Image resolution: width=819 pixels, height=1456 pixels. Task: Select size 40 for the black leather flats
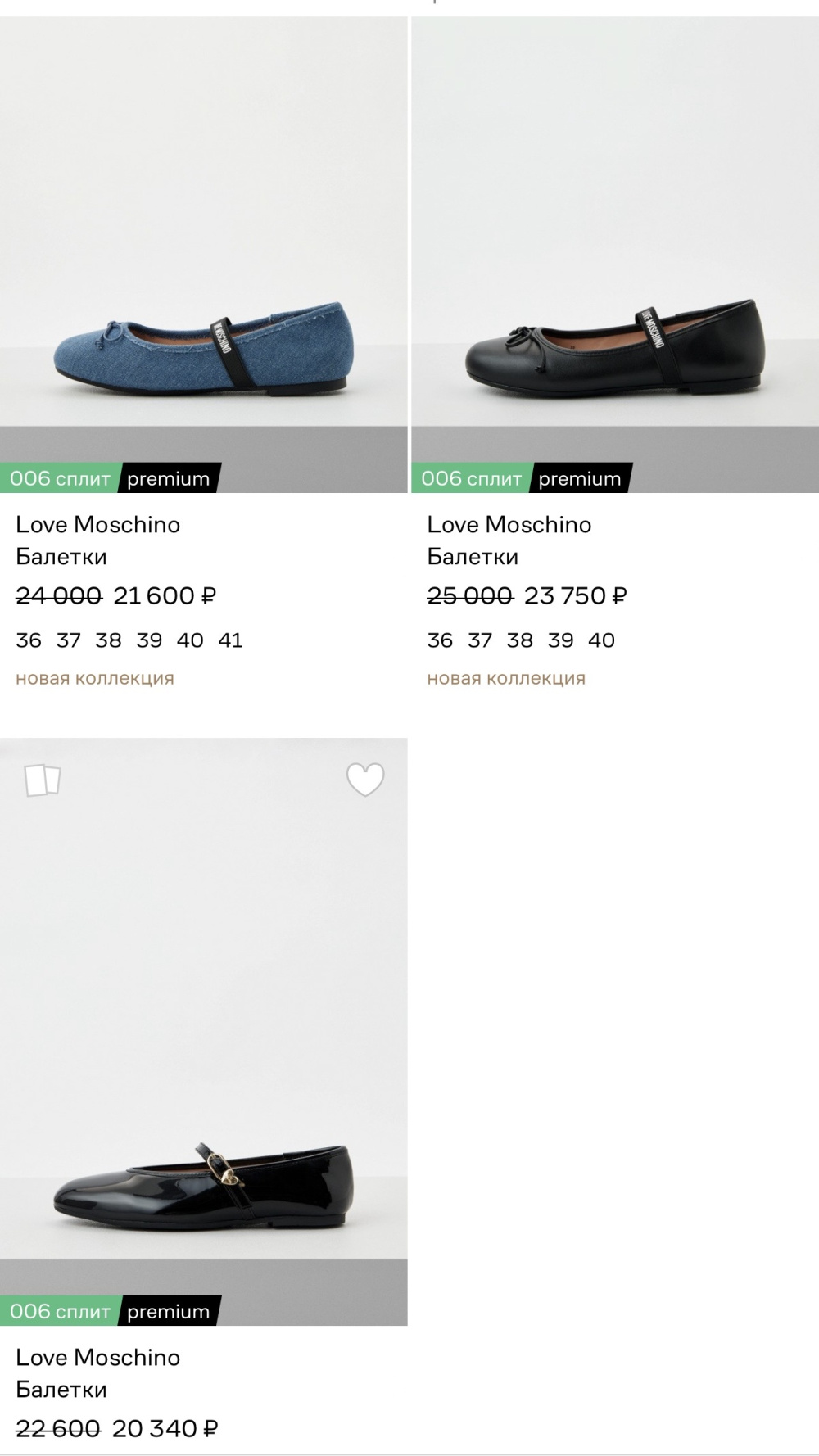[602, 640]
